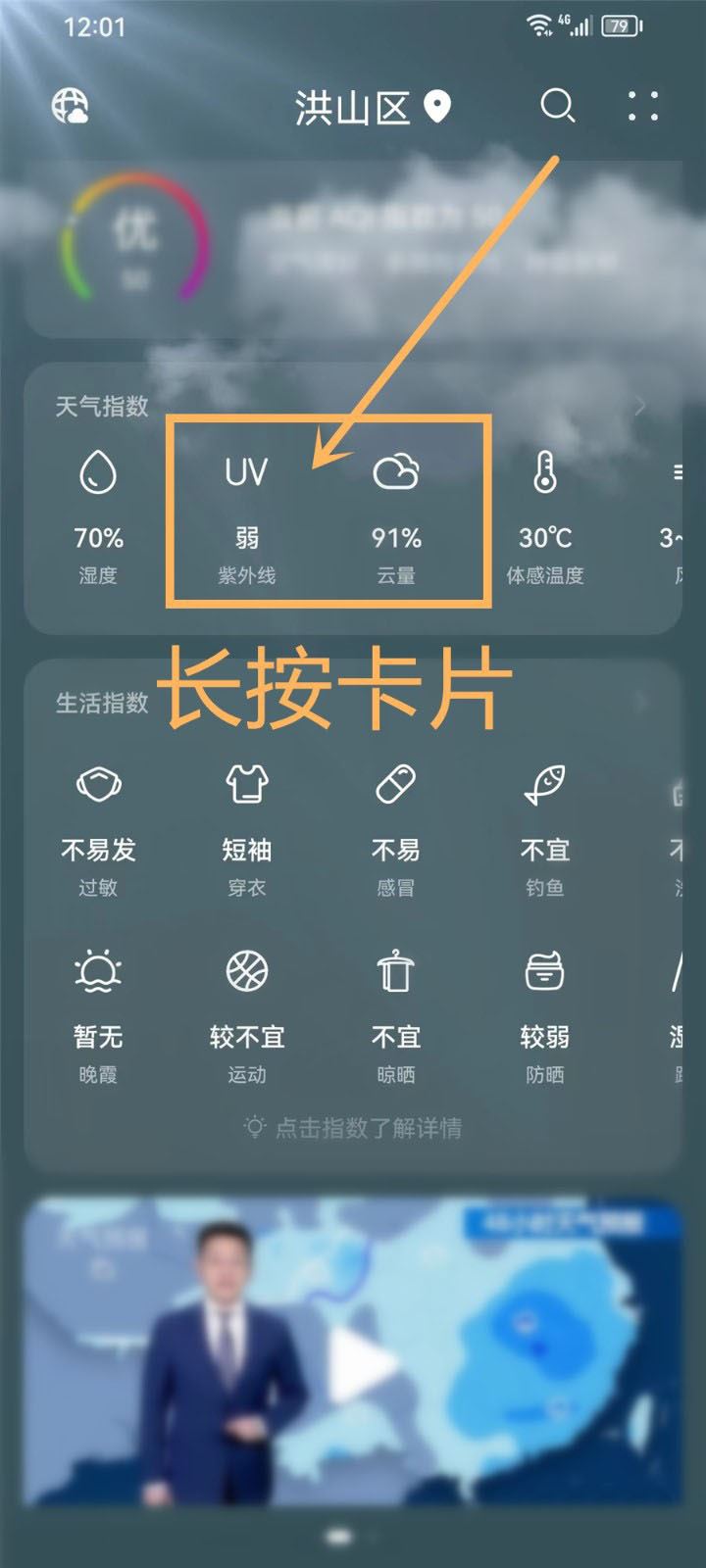Screen dimensions: 706x1568
Task: Open the four-dot overflow menu
Action: click(643, 106)
